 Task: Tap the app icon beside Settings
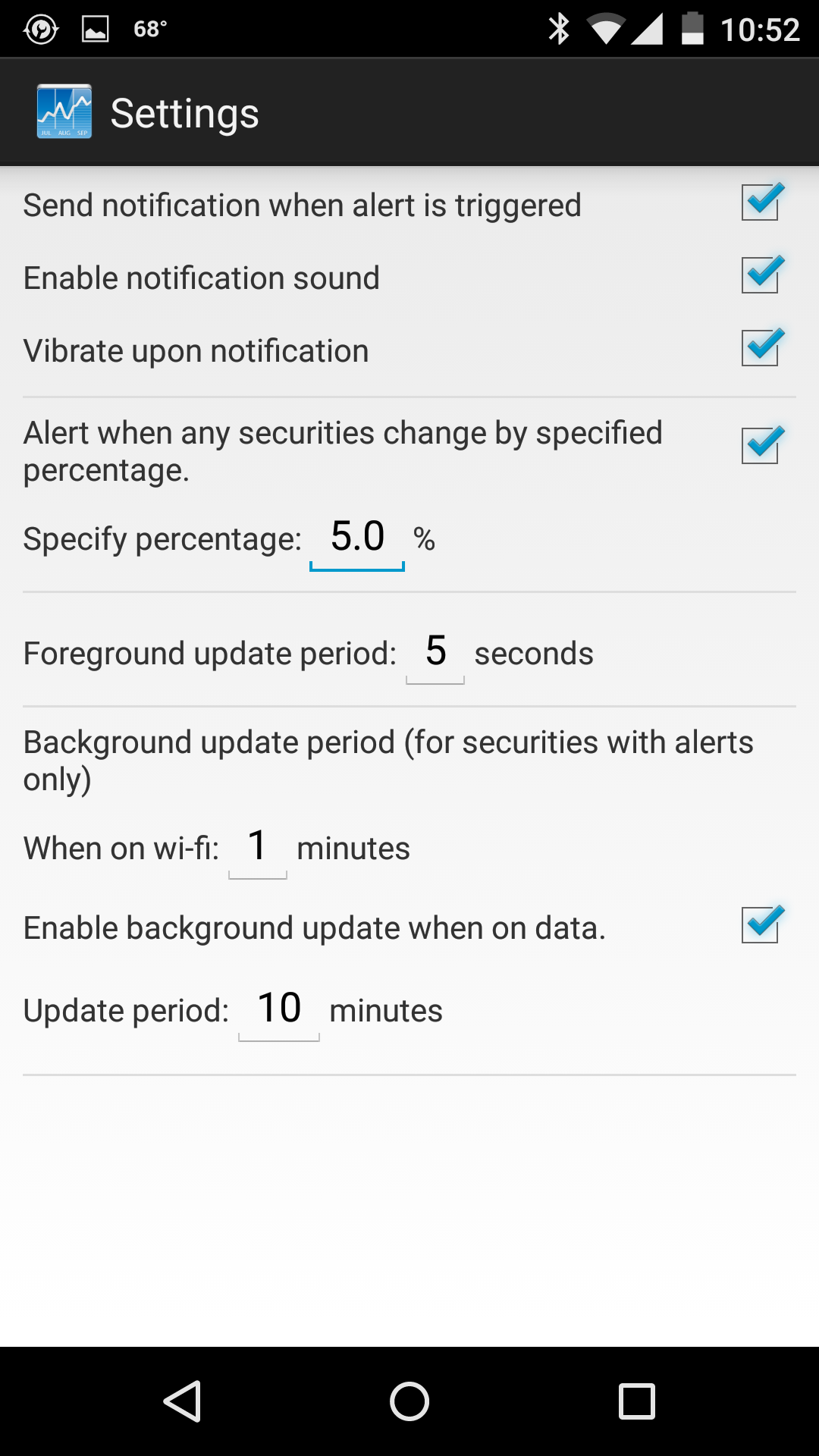pyautogui.click(x=64, y=112)
